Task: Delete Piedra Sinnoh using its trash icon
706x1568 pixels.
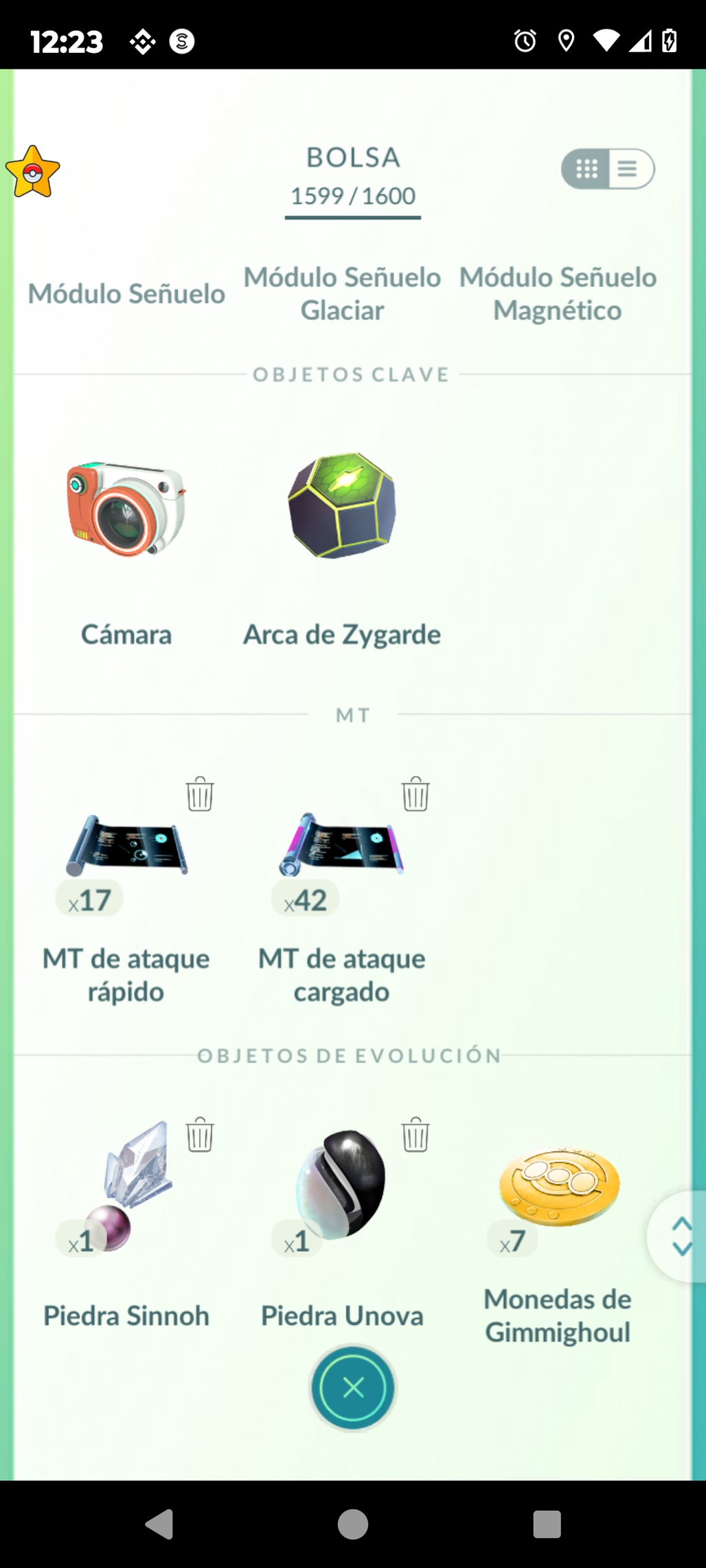Action: (x=200, y=1135)
